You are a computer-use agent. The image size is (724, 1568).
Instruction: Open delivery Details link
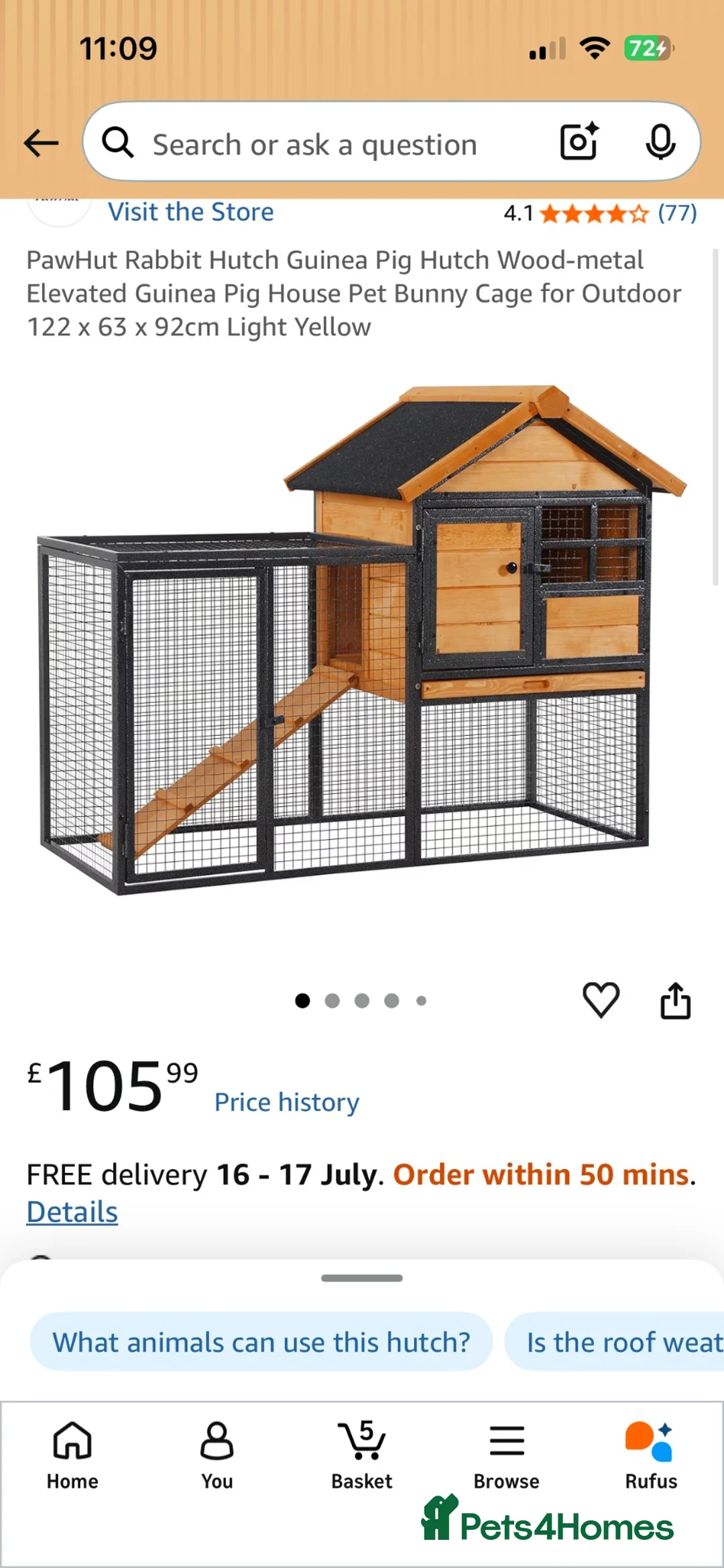[x=72, y=1212]
